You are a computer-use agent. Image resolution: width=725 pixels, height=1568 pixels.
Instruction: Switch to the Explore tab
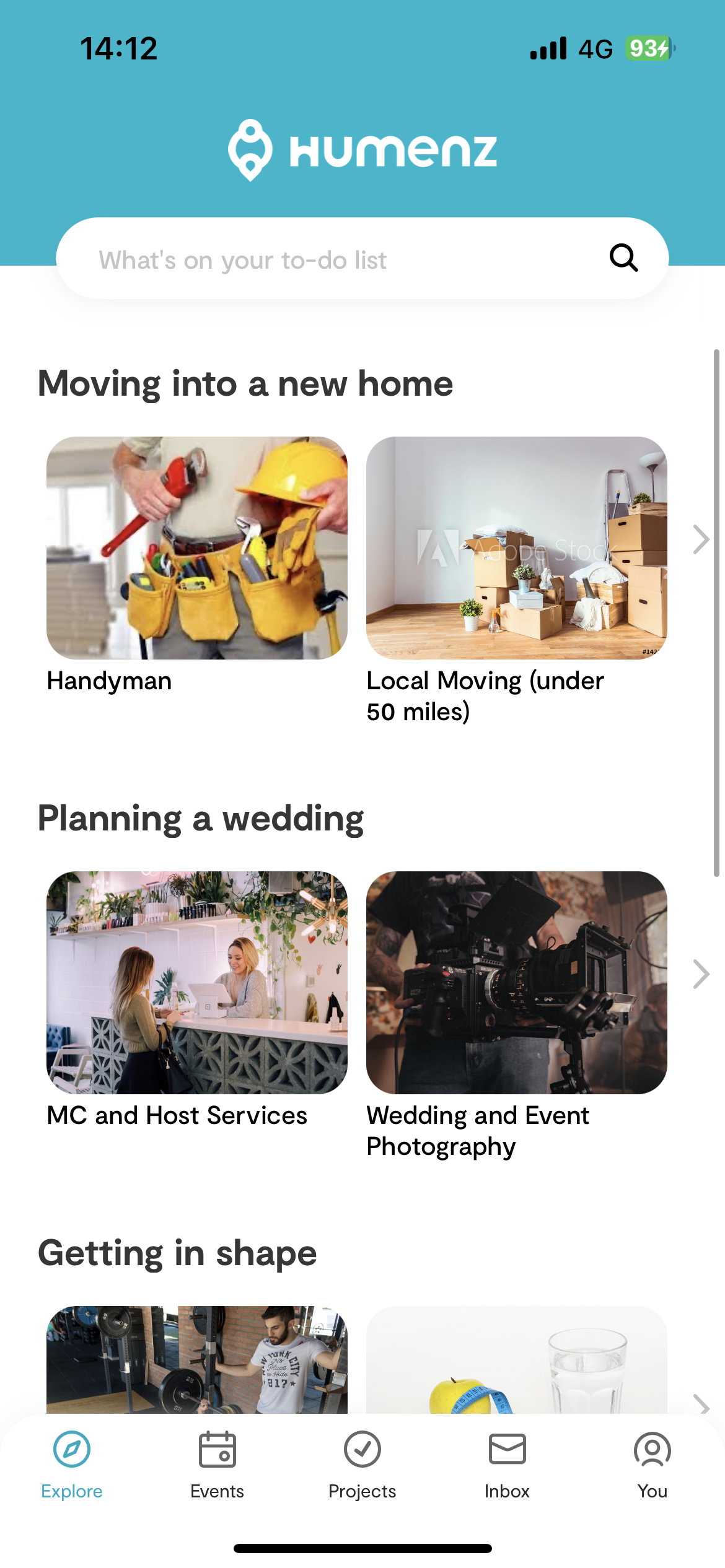pyautogui.click(x=72, y=1464)
